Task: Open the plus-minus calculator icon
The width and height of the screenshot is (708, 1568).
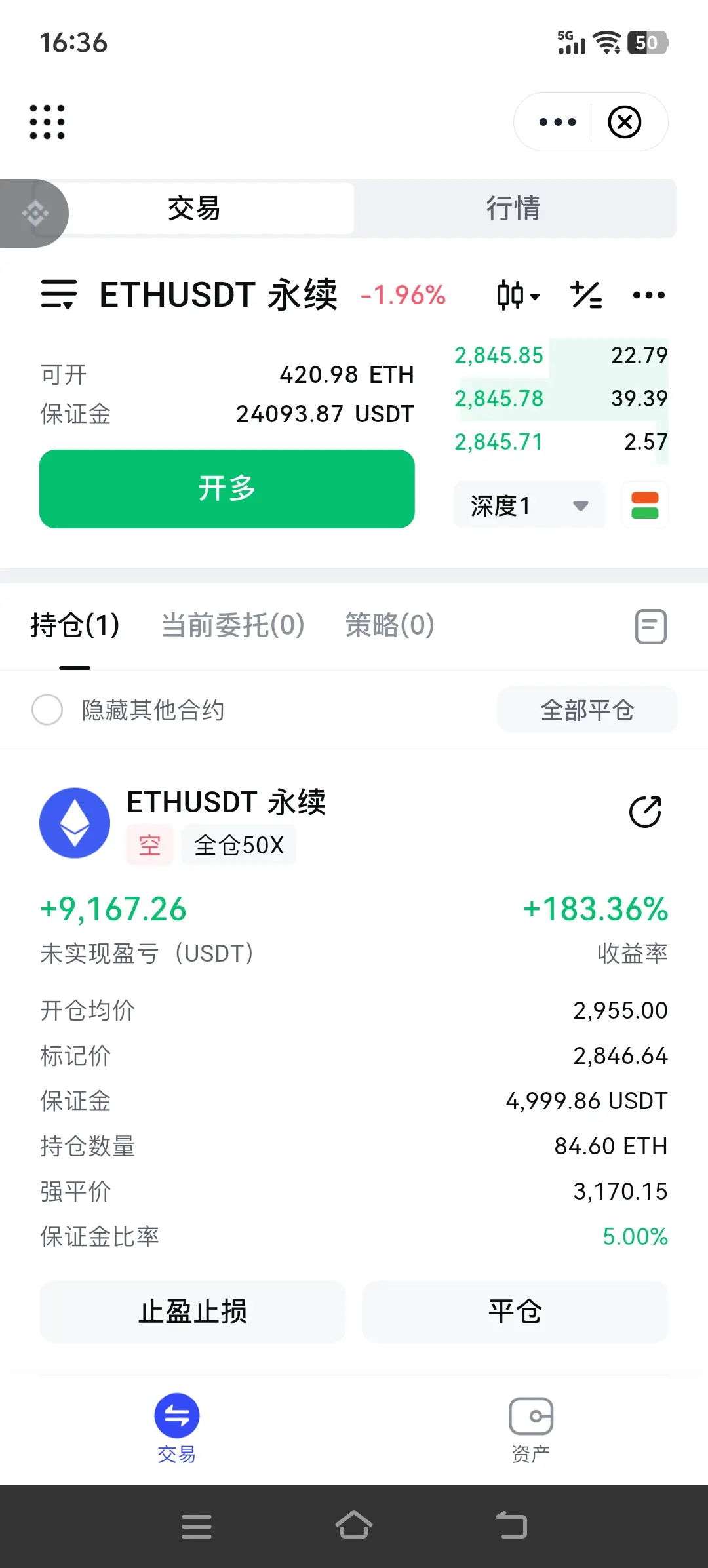Action: click(x=586, y=295)
